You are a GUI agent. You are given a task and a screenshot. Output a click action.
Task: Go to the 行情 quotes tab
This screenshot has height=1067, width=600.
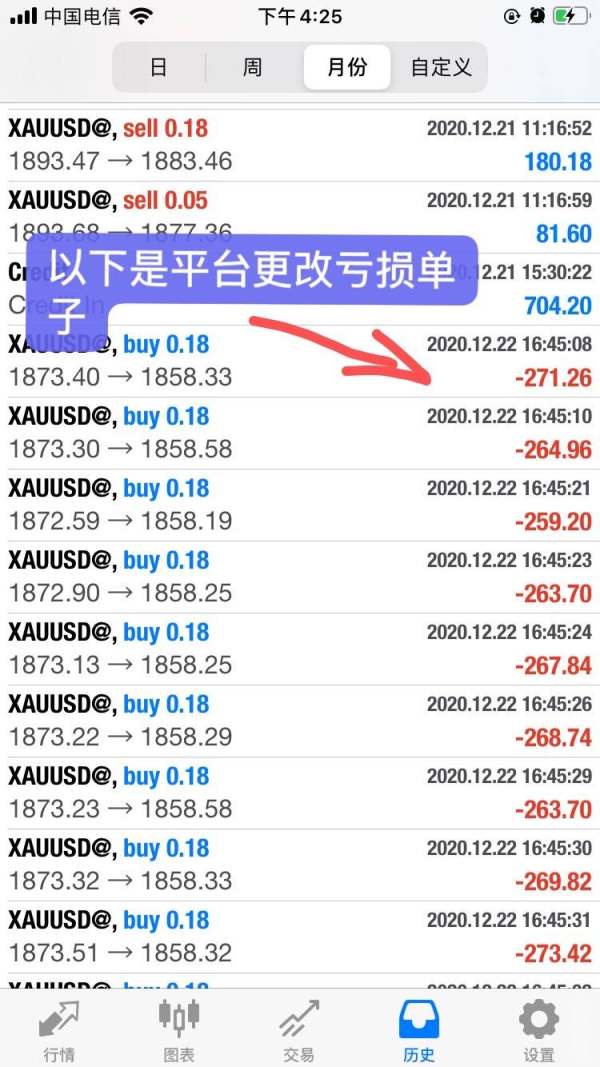[59, 1030]
